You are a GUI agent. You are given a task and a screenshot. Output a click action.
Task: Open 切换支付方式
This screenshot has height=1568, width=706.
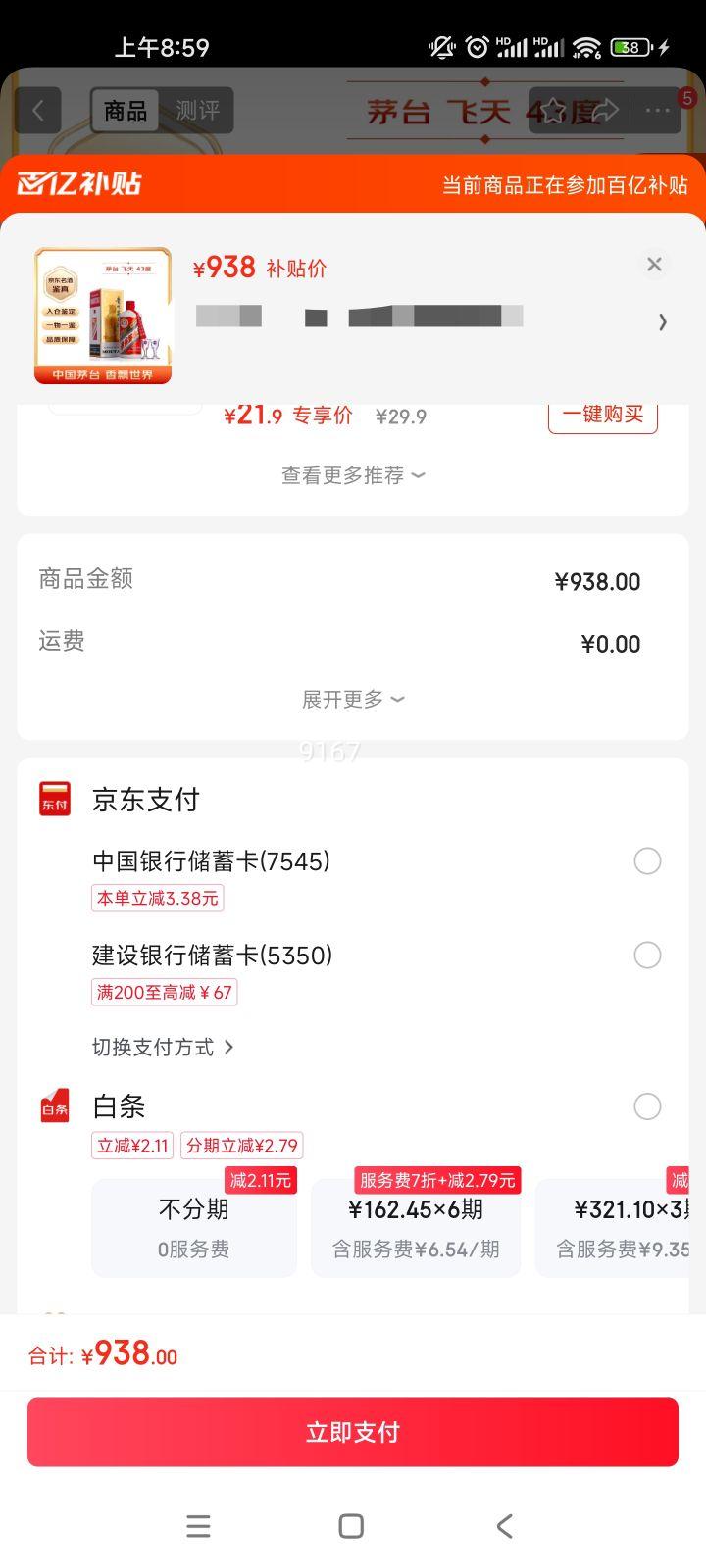(163, 1047)
